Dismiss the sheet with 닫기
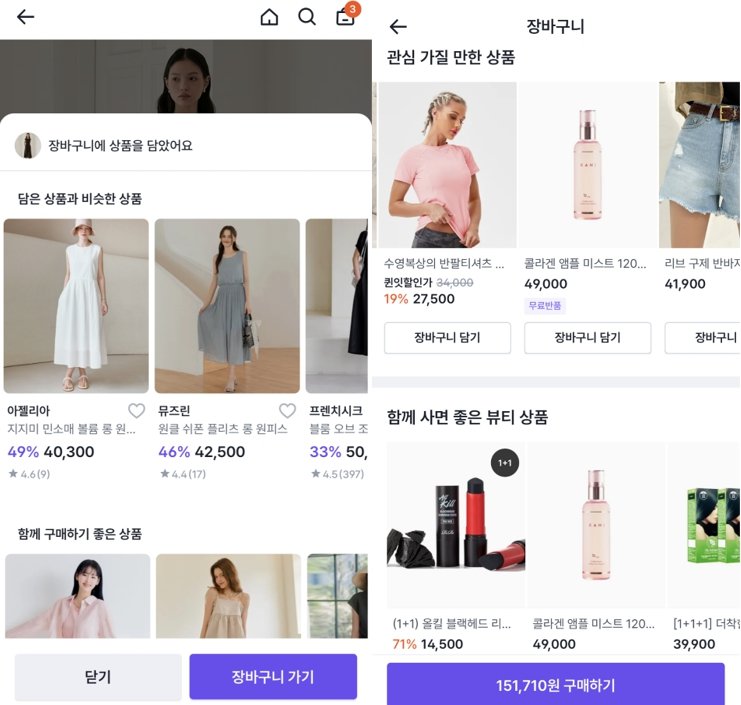Viewport: 741px width, 705px height. pyautogui.click(x=98, y=677)
